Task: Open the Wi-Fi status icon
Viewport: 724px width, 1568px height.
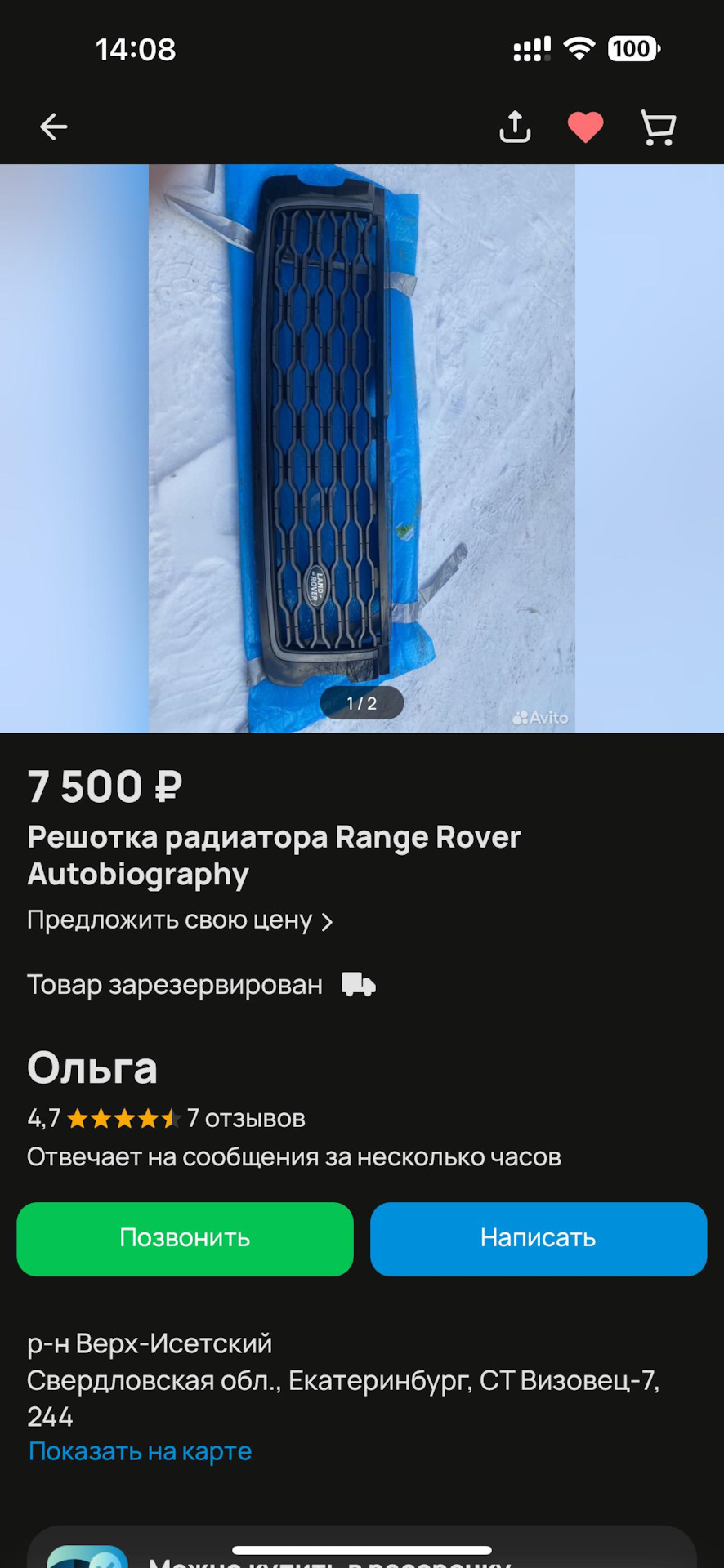Action: (x=579, y=49)
